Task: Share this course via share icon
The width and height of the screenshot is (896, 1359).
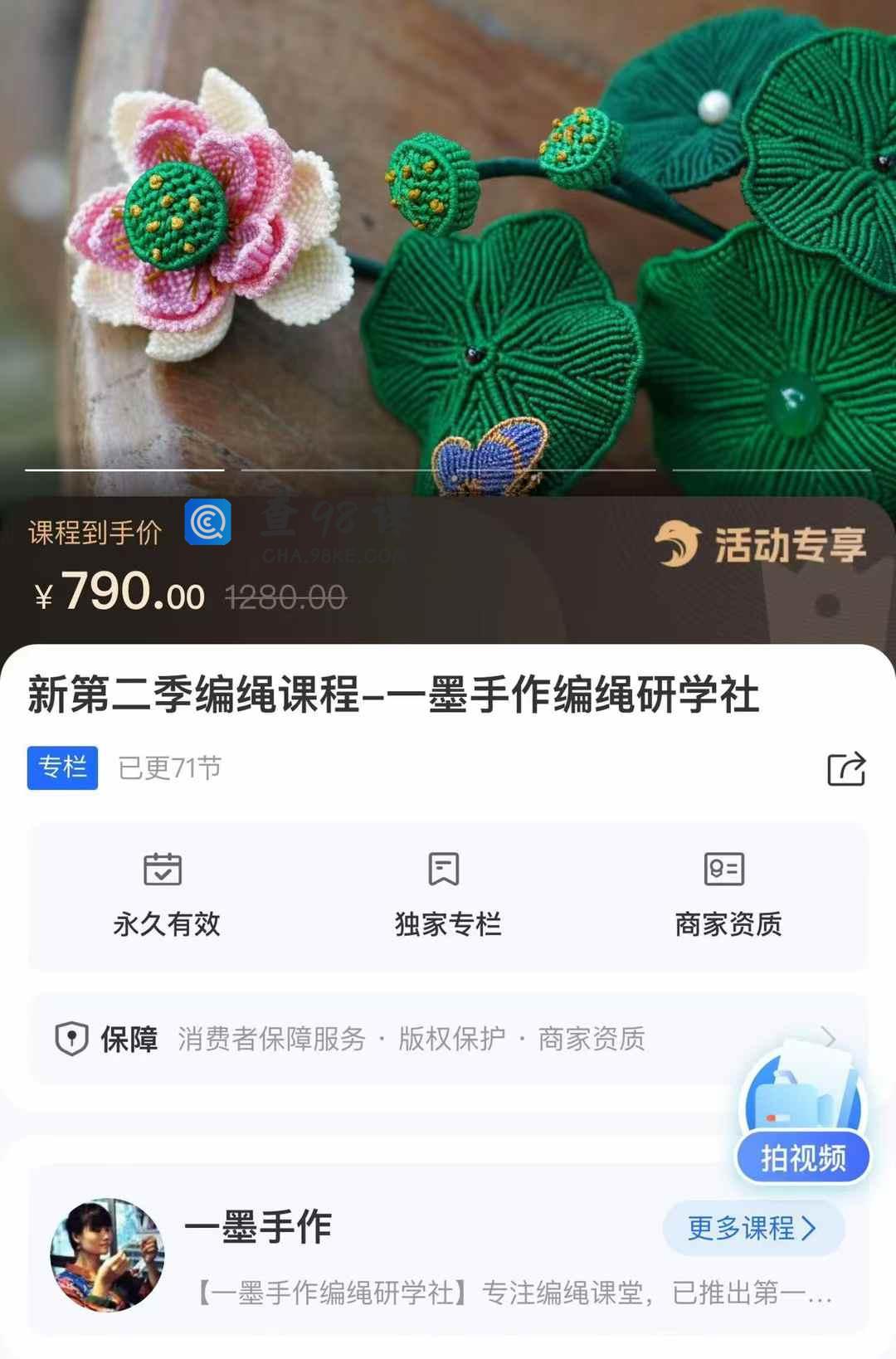Action: [846, 769]
